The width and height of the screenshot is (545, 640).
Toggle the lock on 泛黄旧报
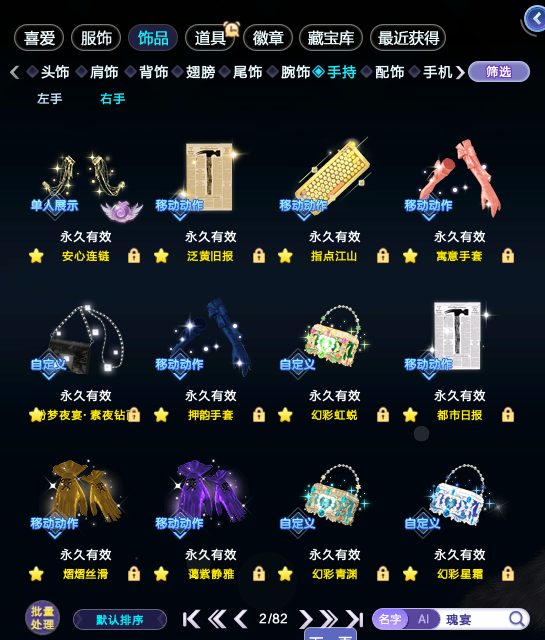[x=259, y=256]
